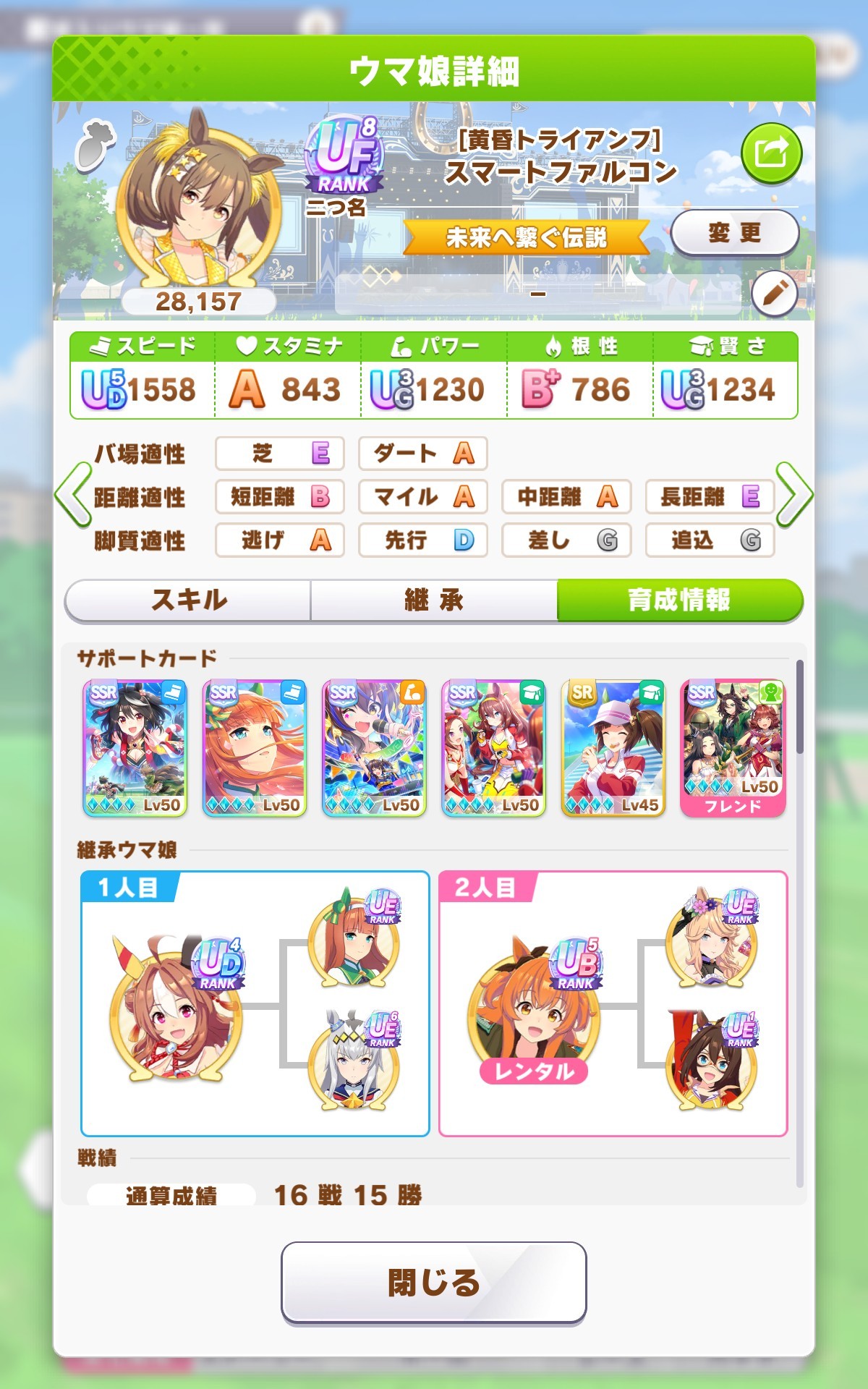Open the レンタル inherited character
Viewport: 868px width, 1389px height.
click(535, 1011)
